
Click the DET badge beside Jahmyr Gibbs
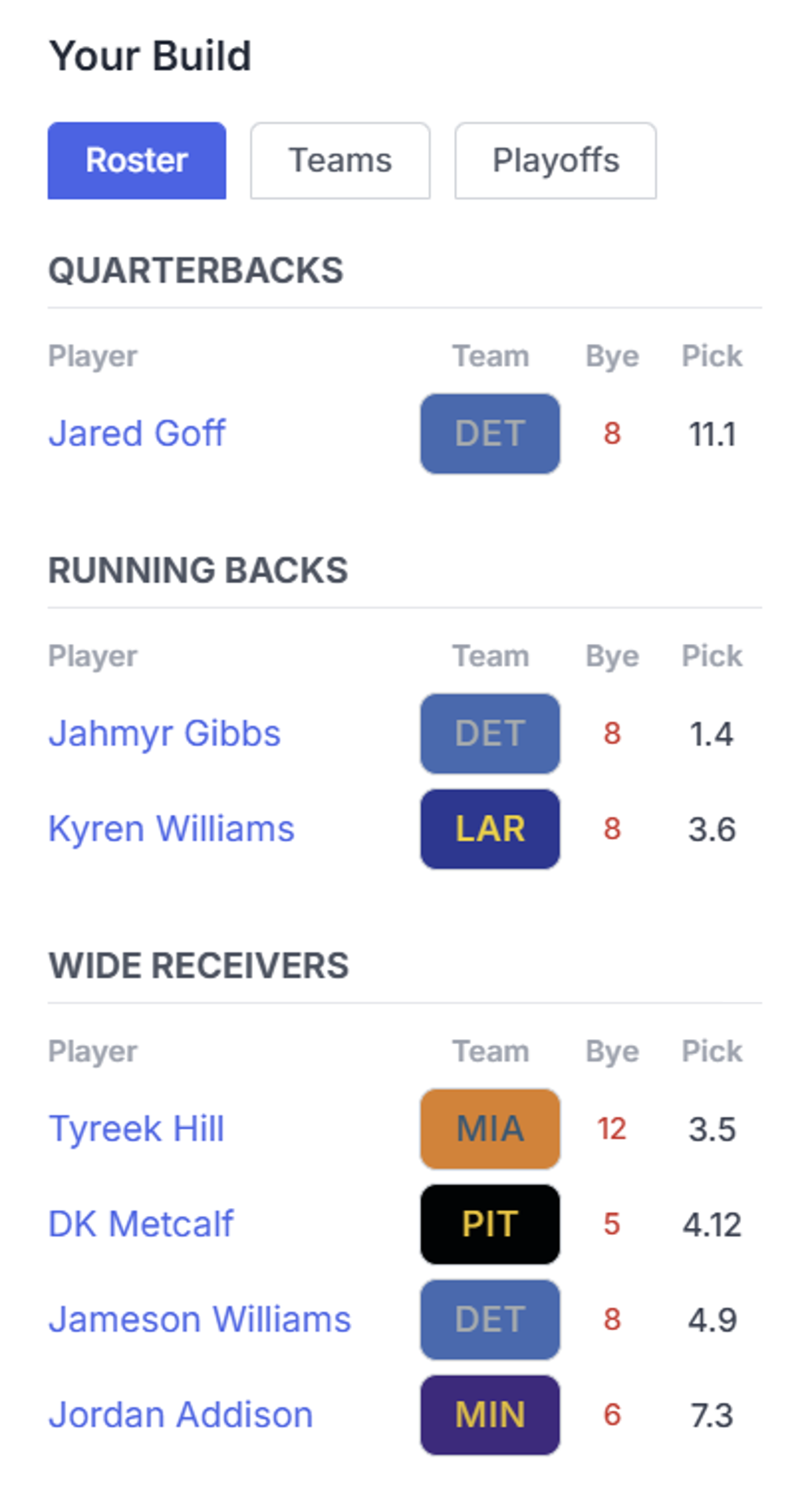coord(490,733)
